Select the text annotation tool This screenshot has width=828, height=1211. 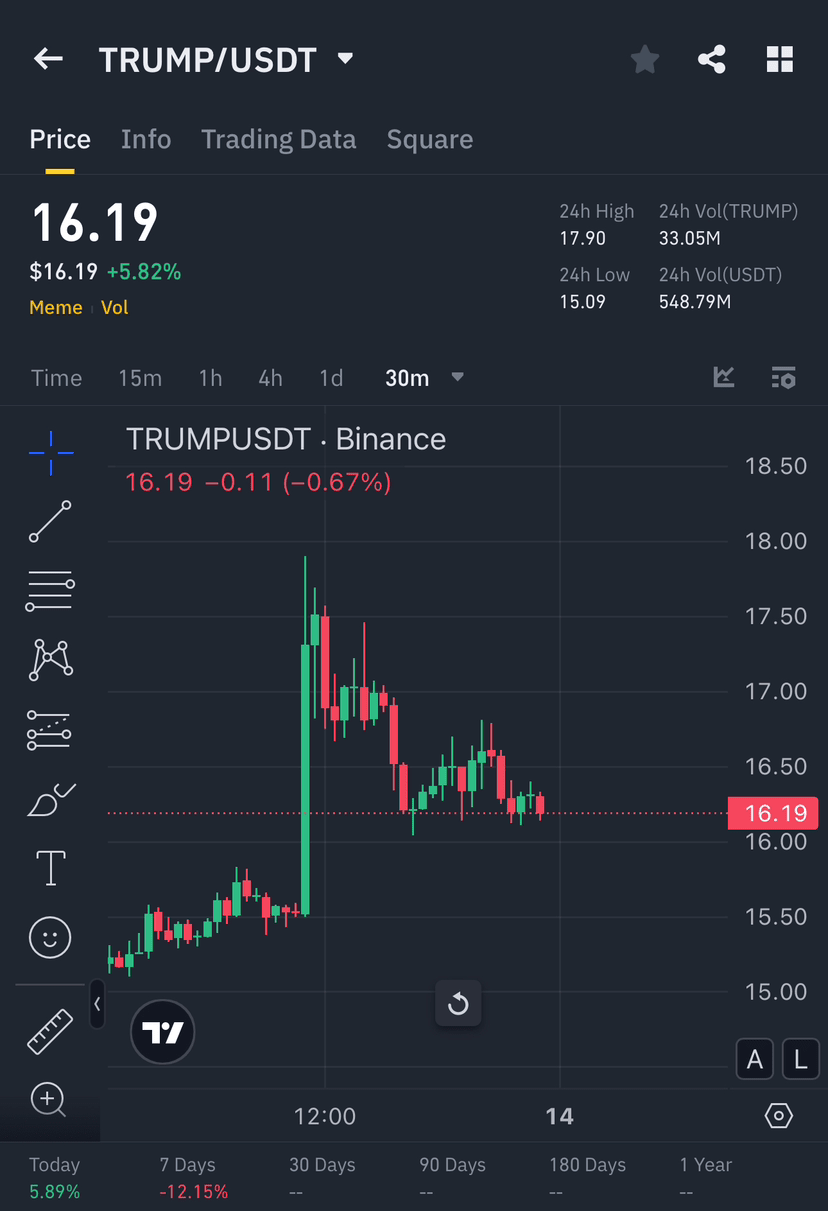click(50, 868)
